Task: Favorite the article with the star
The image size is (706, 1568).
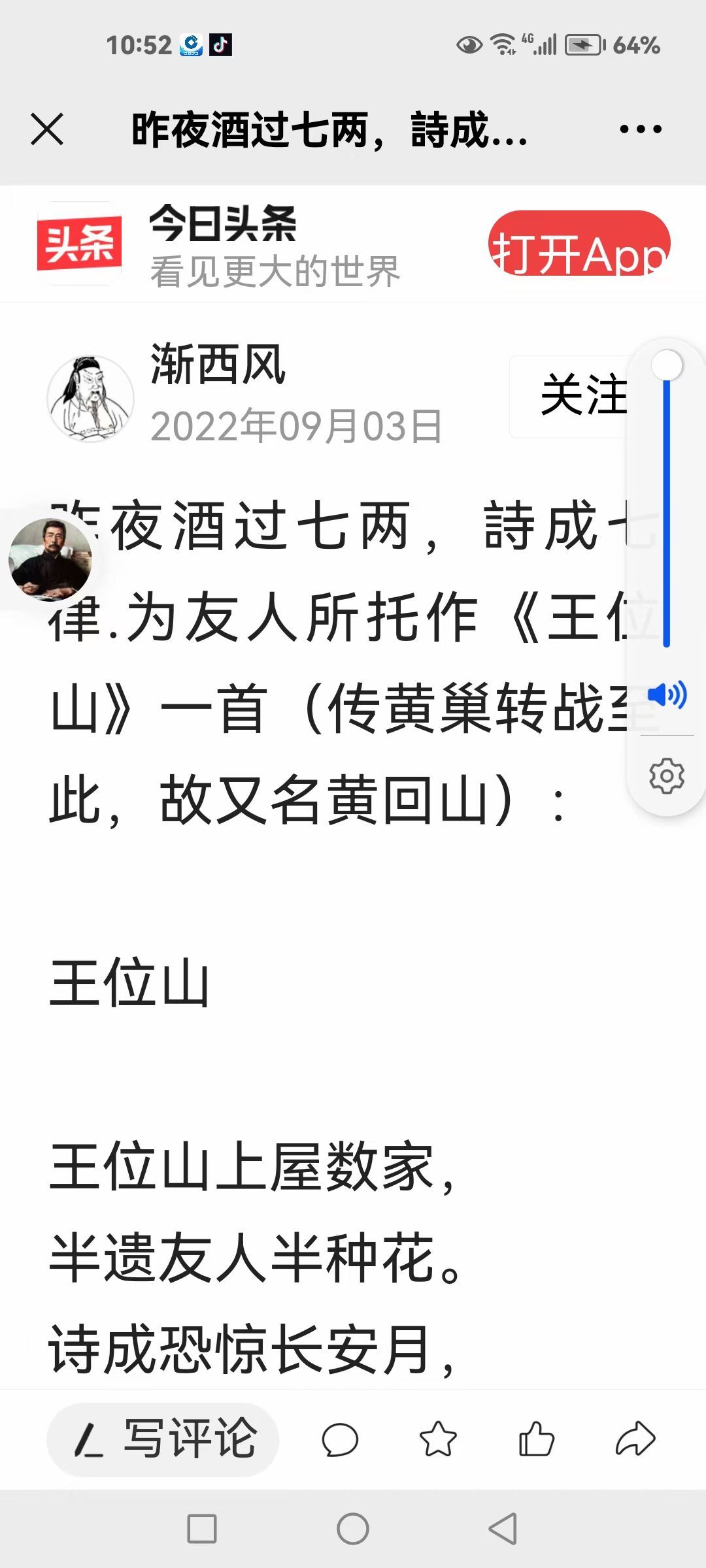Action: tap(438, 1439)
